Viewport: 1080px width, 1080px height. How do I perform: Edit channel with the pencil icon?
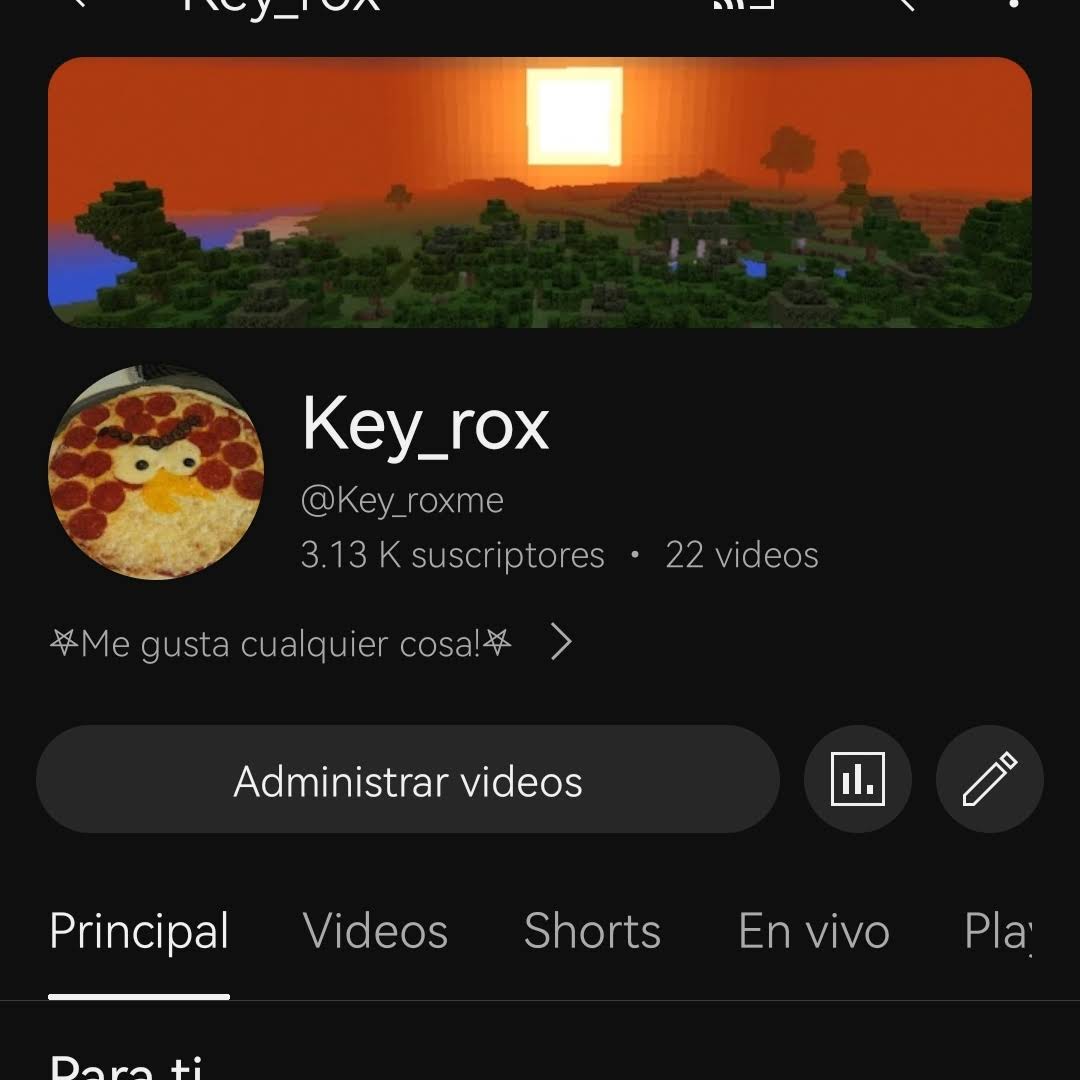click(989, 780)
